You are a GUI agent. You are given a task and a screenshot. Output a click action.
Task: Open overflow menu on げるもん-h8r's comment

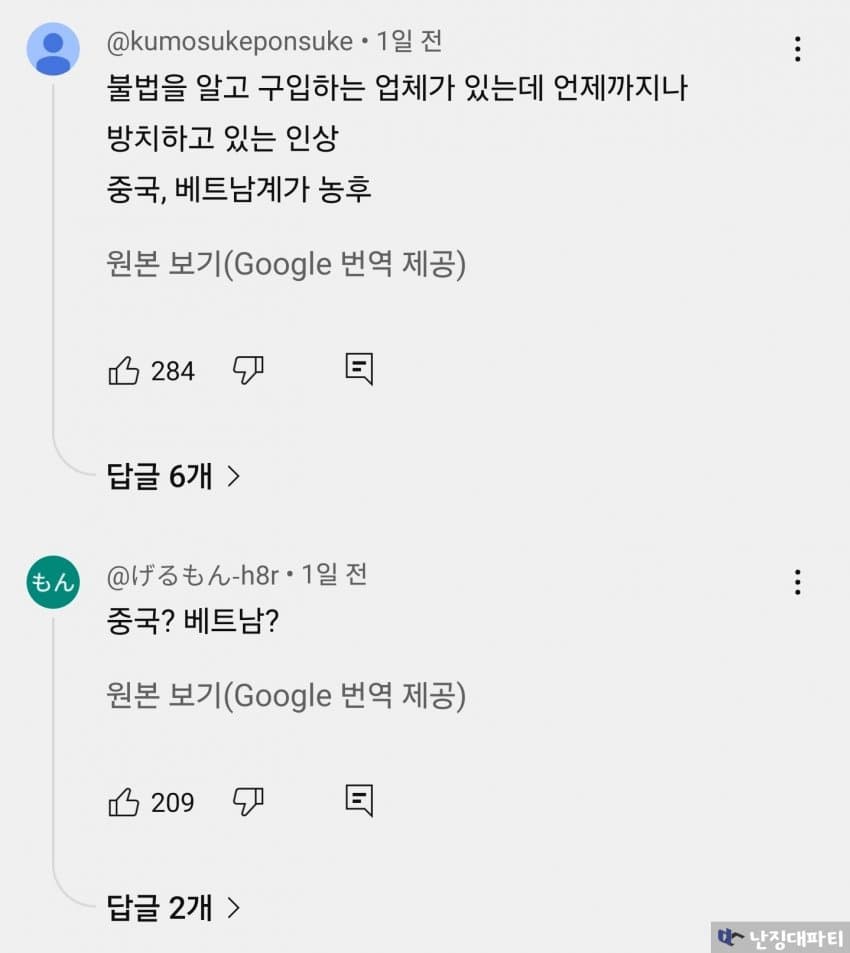coord(797,582)
